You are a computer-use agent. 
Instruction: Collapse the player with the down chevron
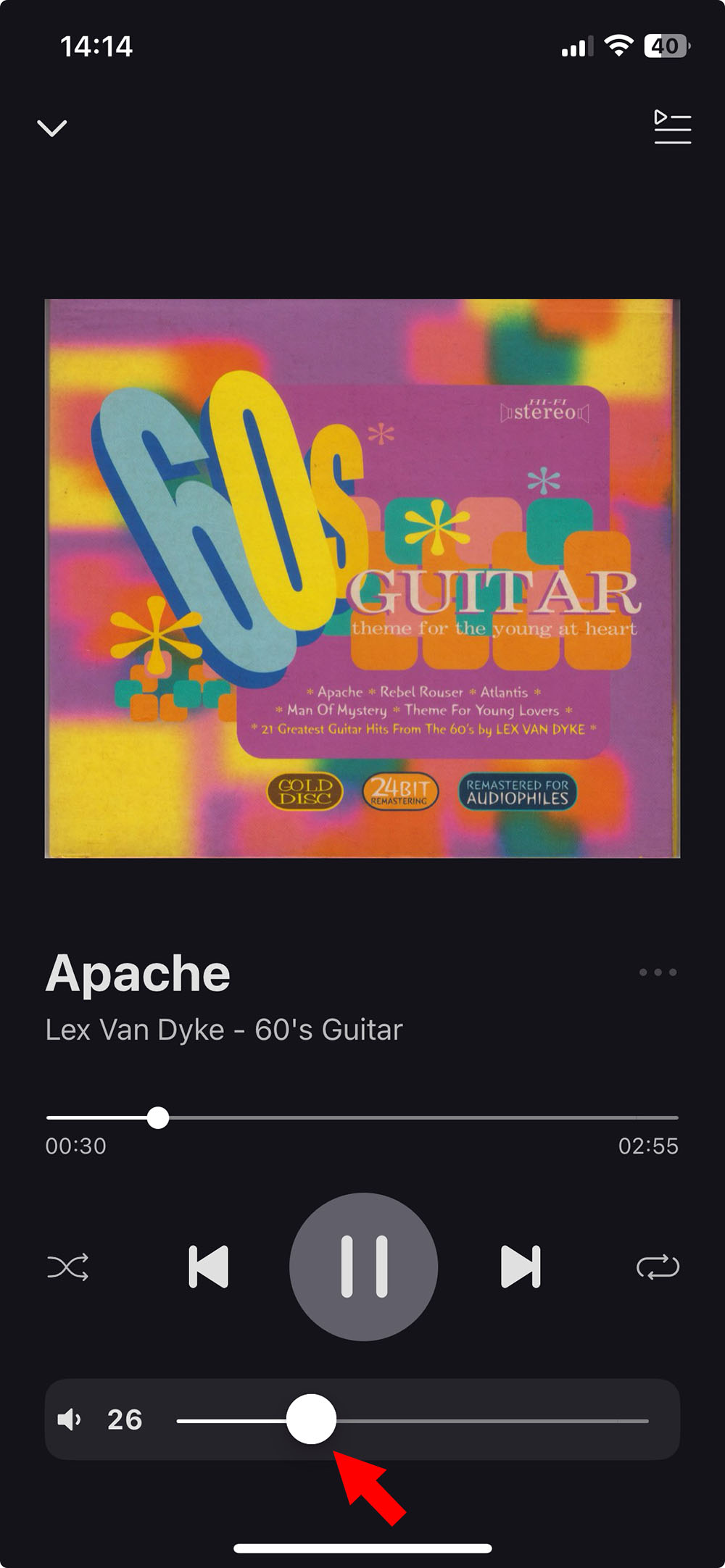[x=52, y=128]
